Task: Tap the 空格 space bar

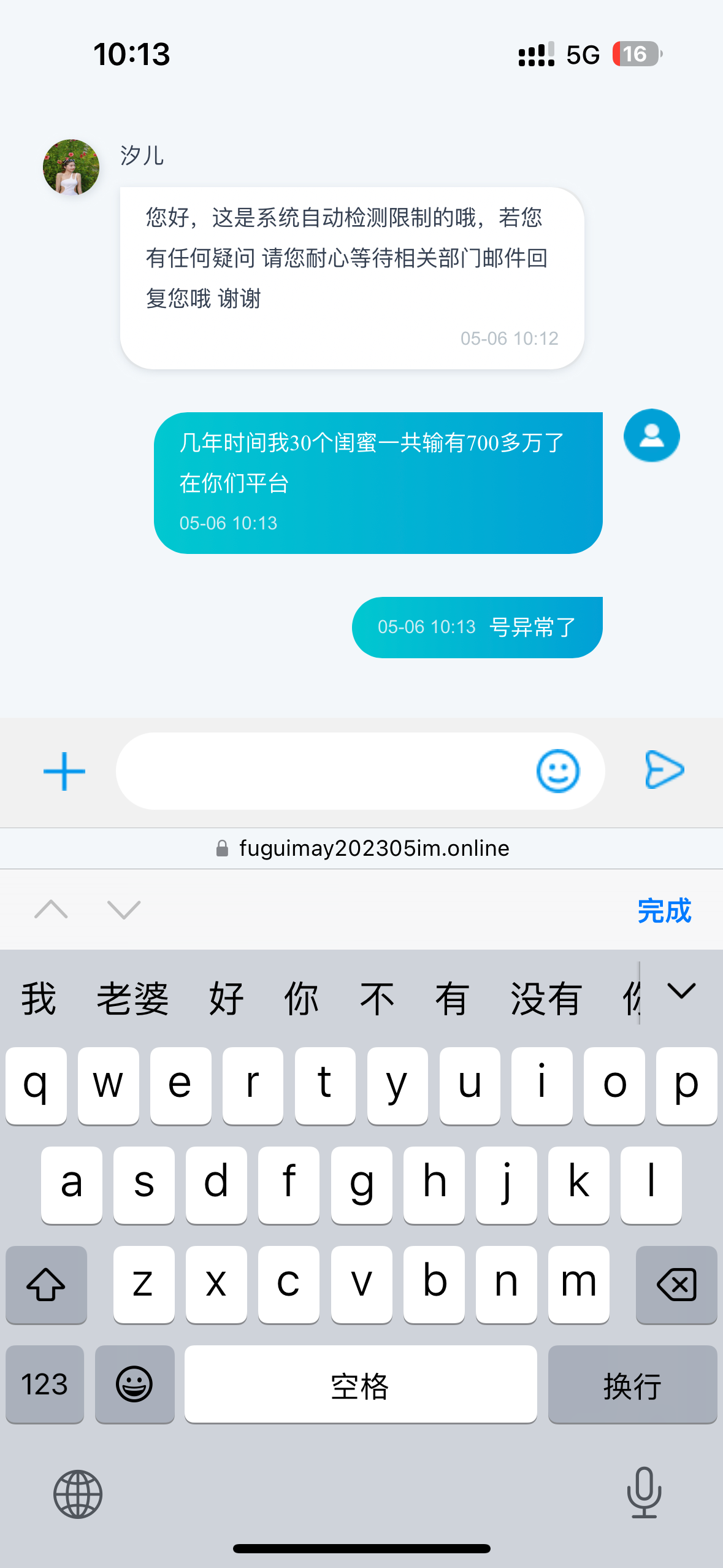Action: [361, 1384]
